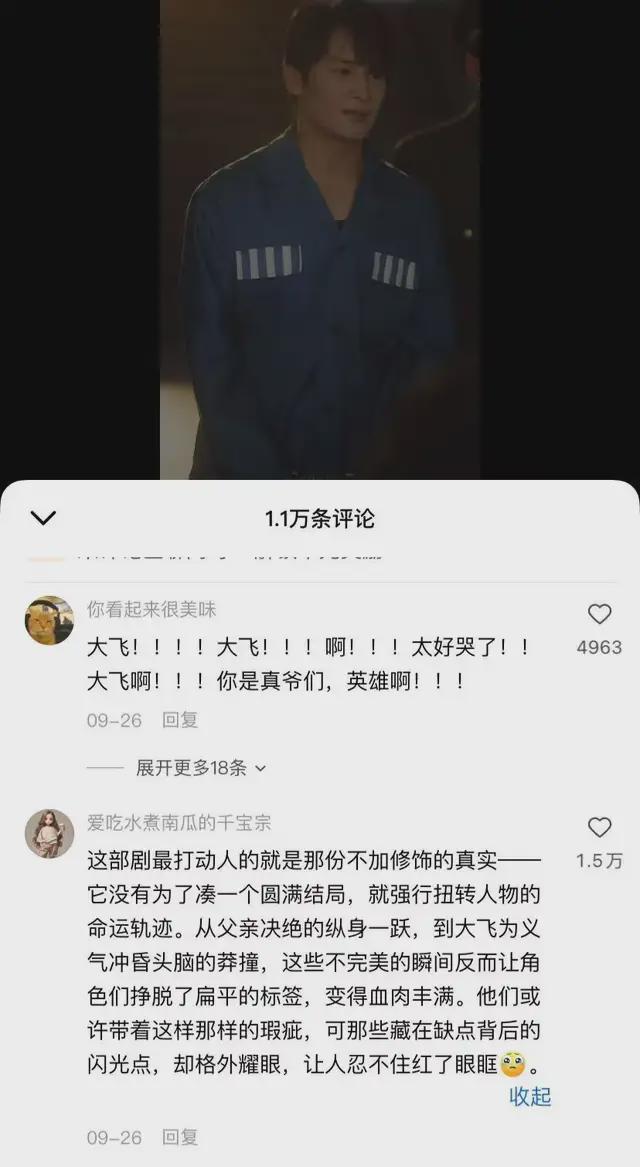Like the comment by 你看起来很美味
The image size is (640, 1167).
pos(599,614)
